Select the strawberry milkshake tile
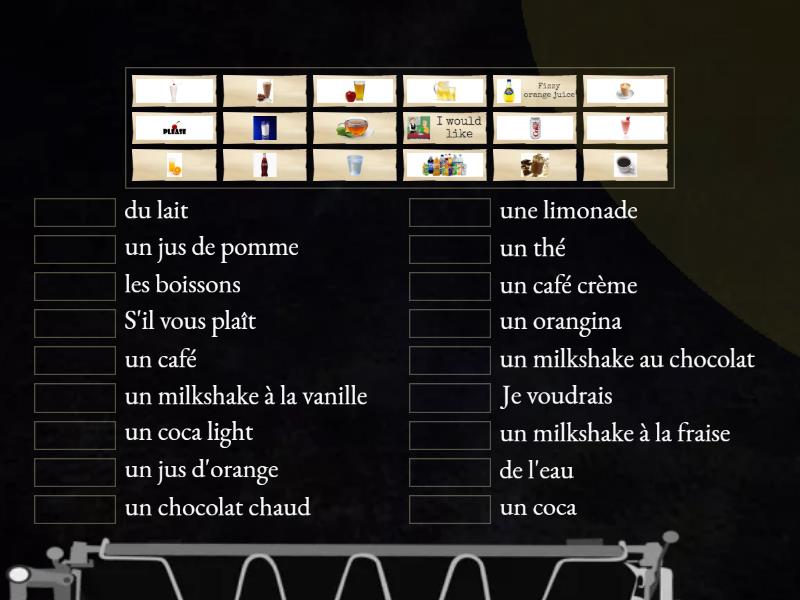Screen dimensions: 800x600 (625, 128)
